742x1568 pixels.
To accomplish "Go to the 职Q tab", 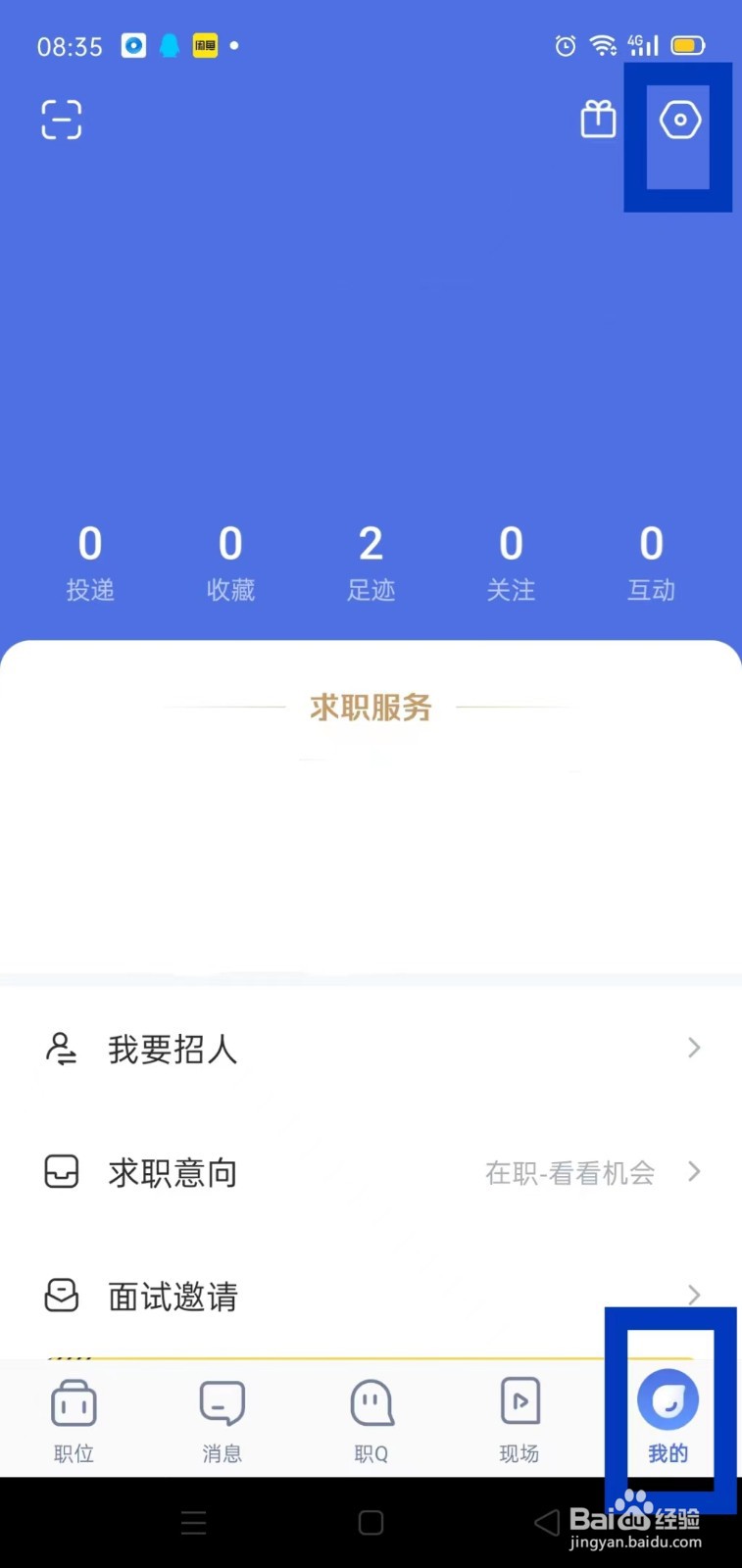I will (x=371, y=1419).
